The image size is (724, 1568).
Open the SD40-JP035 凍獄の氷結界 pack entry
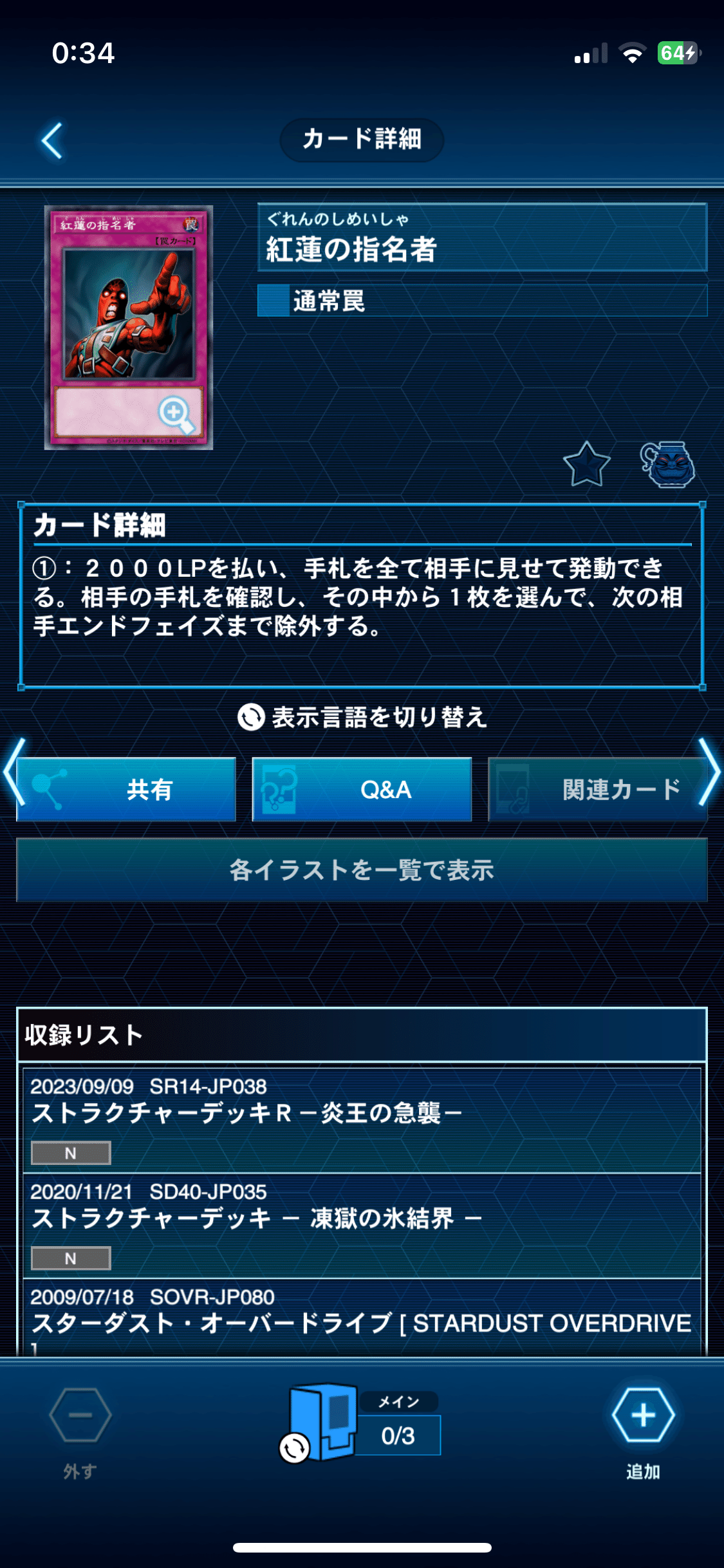362,1224
